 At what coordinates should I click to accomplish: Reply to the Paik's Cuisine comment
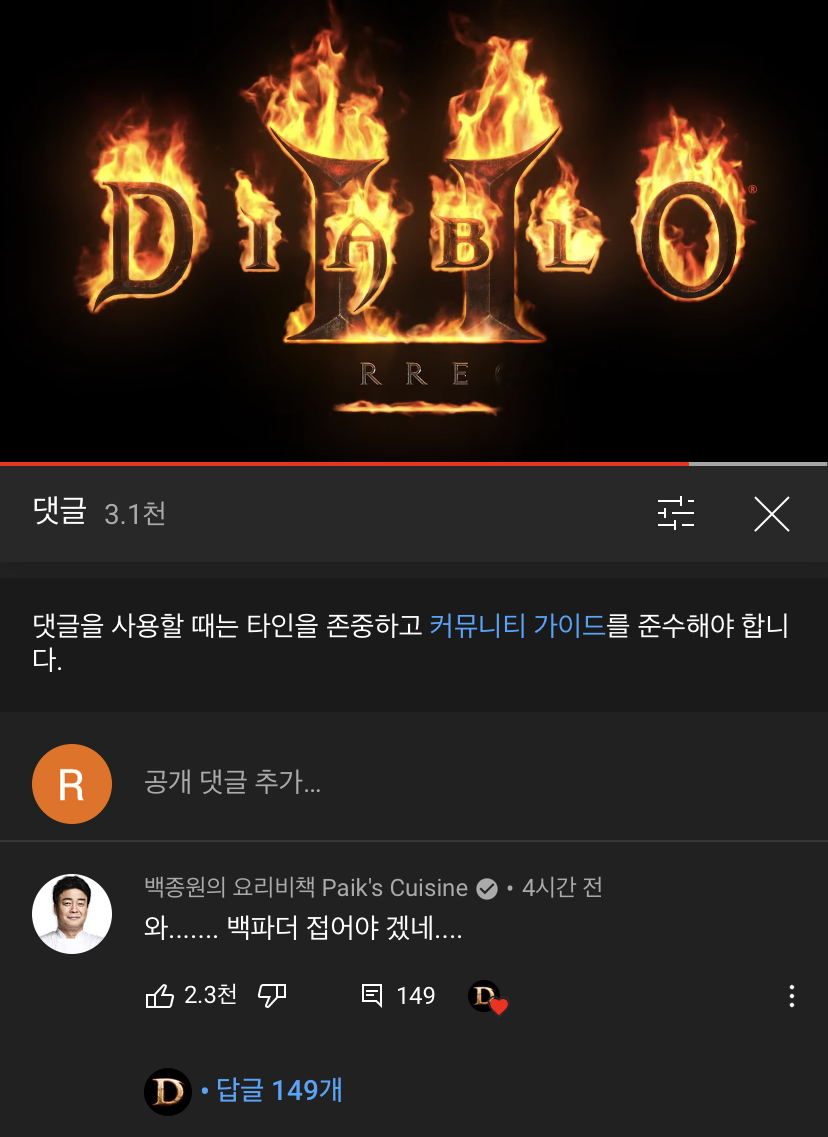[x=372, y=995]
